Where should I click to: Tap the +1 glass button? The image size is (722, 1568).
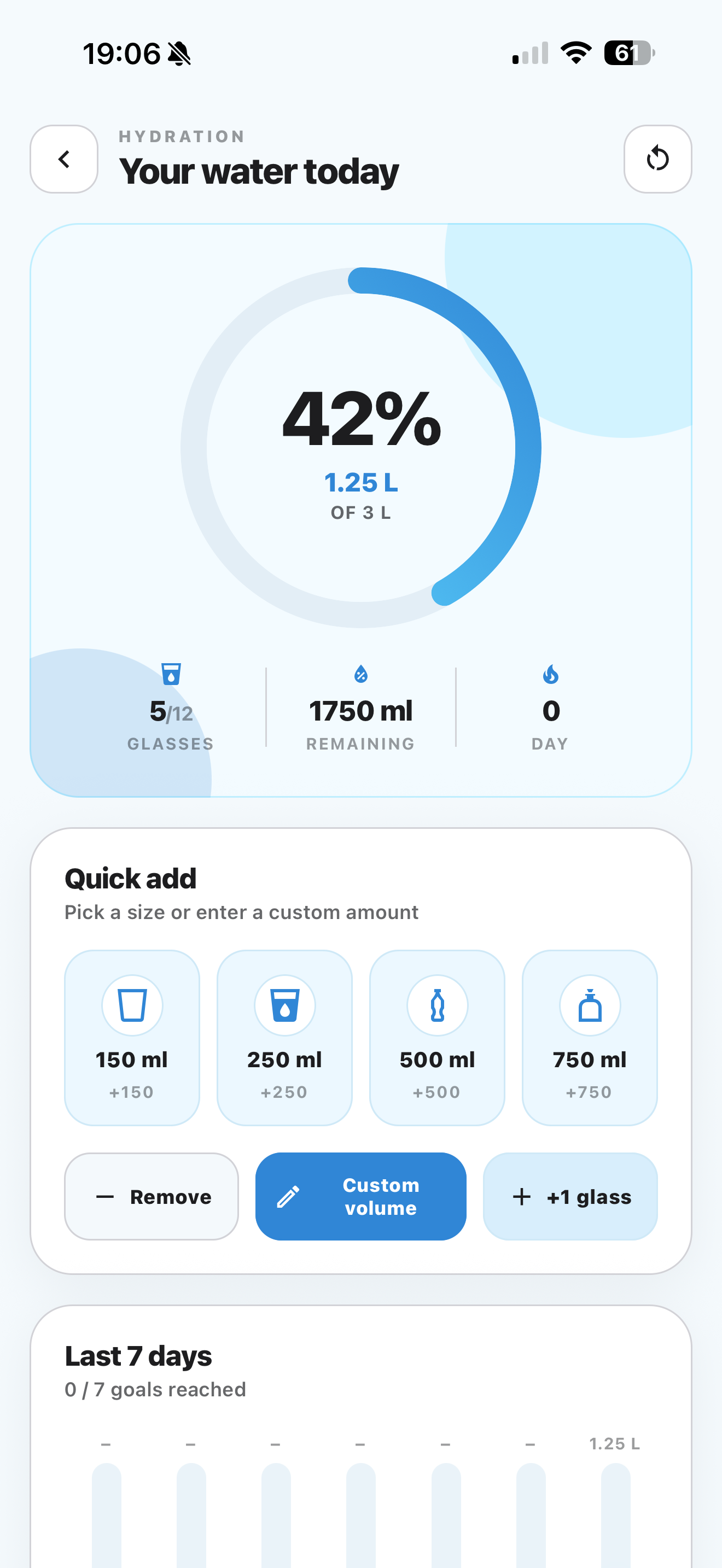570,1196
